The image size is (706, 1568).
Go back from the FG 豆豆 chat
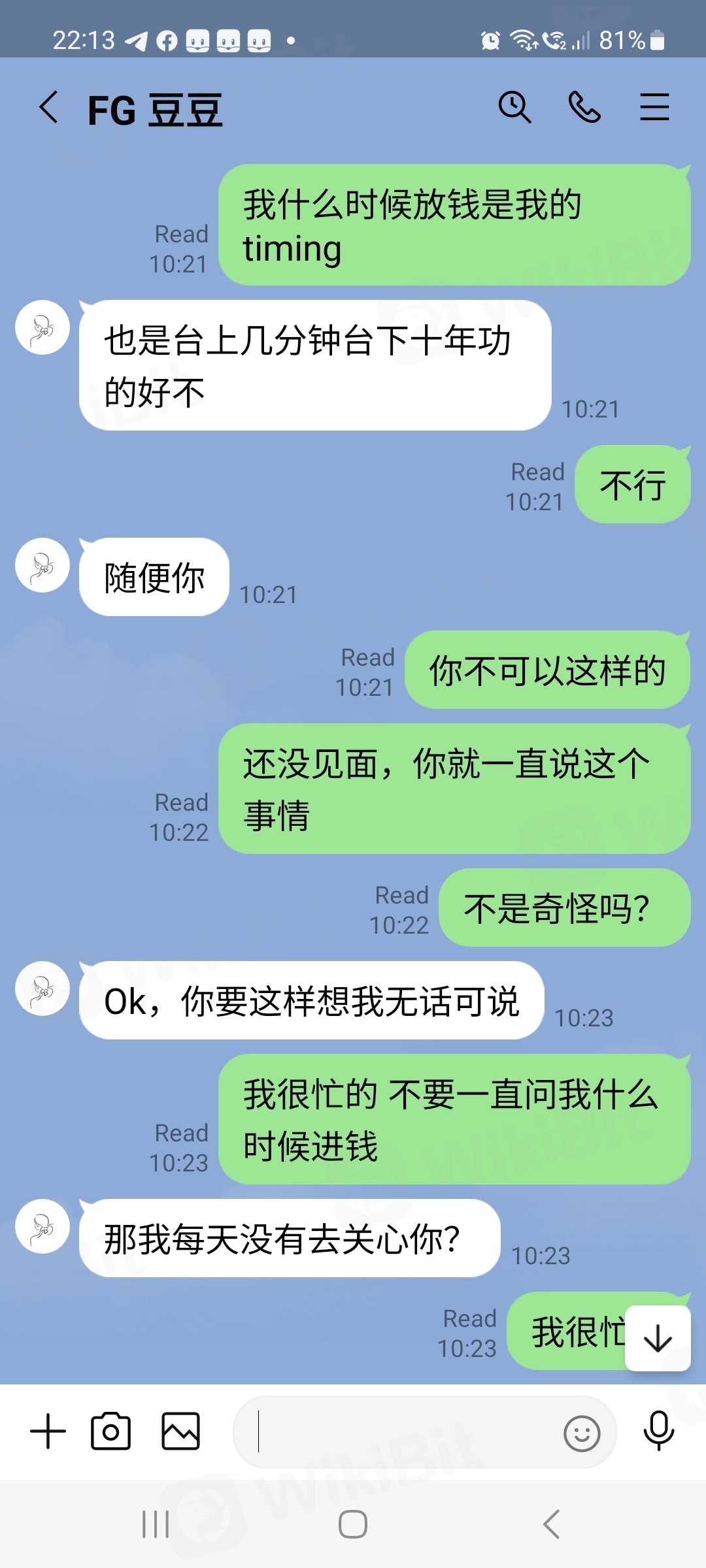pos(49,107)
